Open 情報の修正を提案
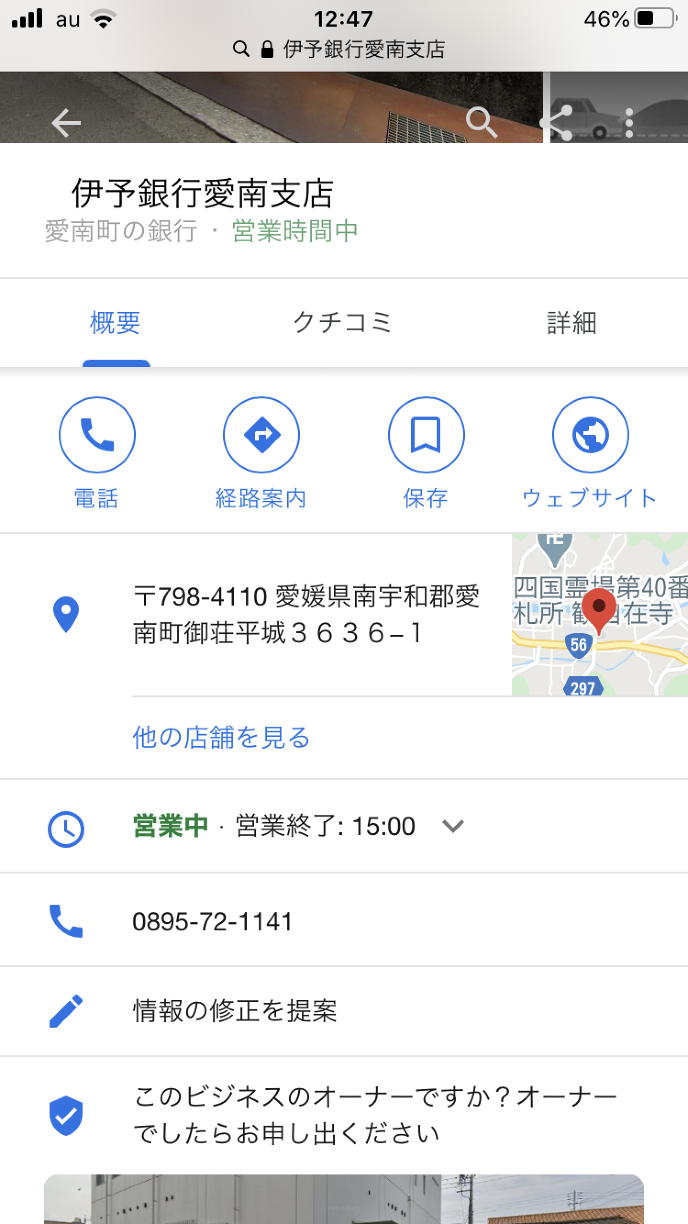This screenshot has height=1224, width=688. pyautogui.click(x=235, y=1011)
